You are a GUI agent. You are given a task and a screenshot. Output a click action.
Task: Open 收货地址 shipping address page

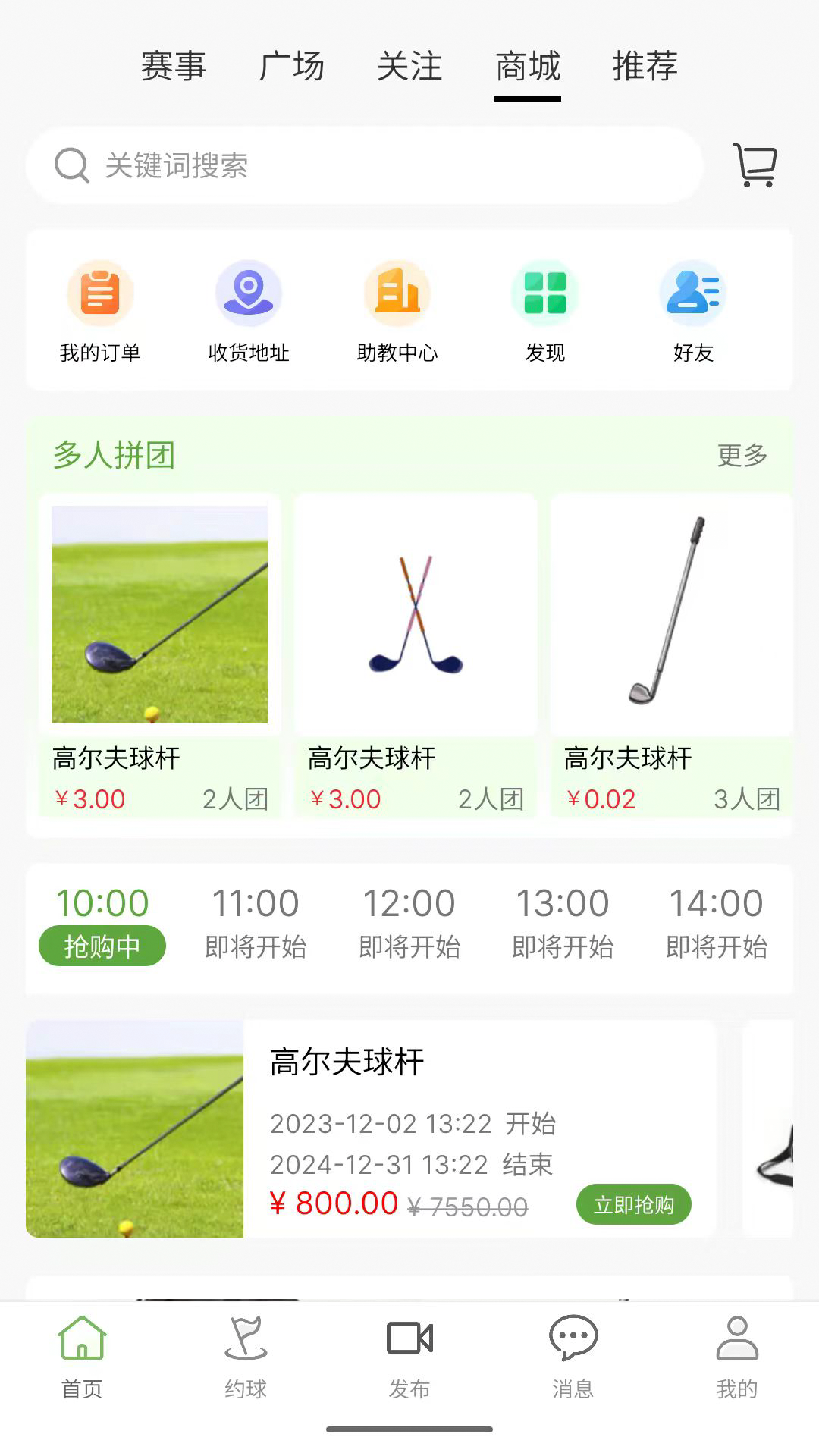click(x=249, y=311)
